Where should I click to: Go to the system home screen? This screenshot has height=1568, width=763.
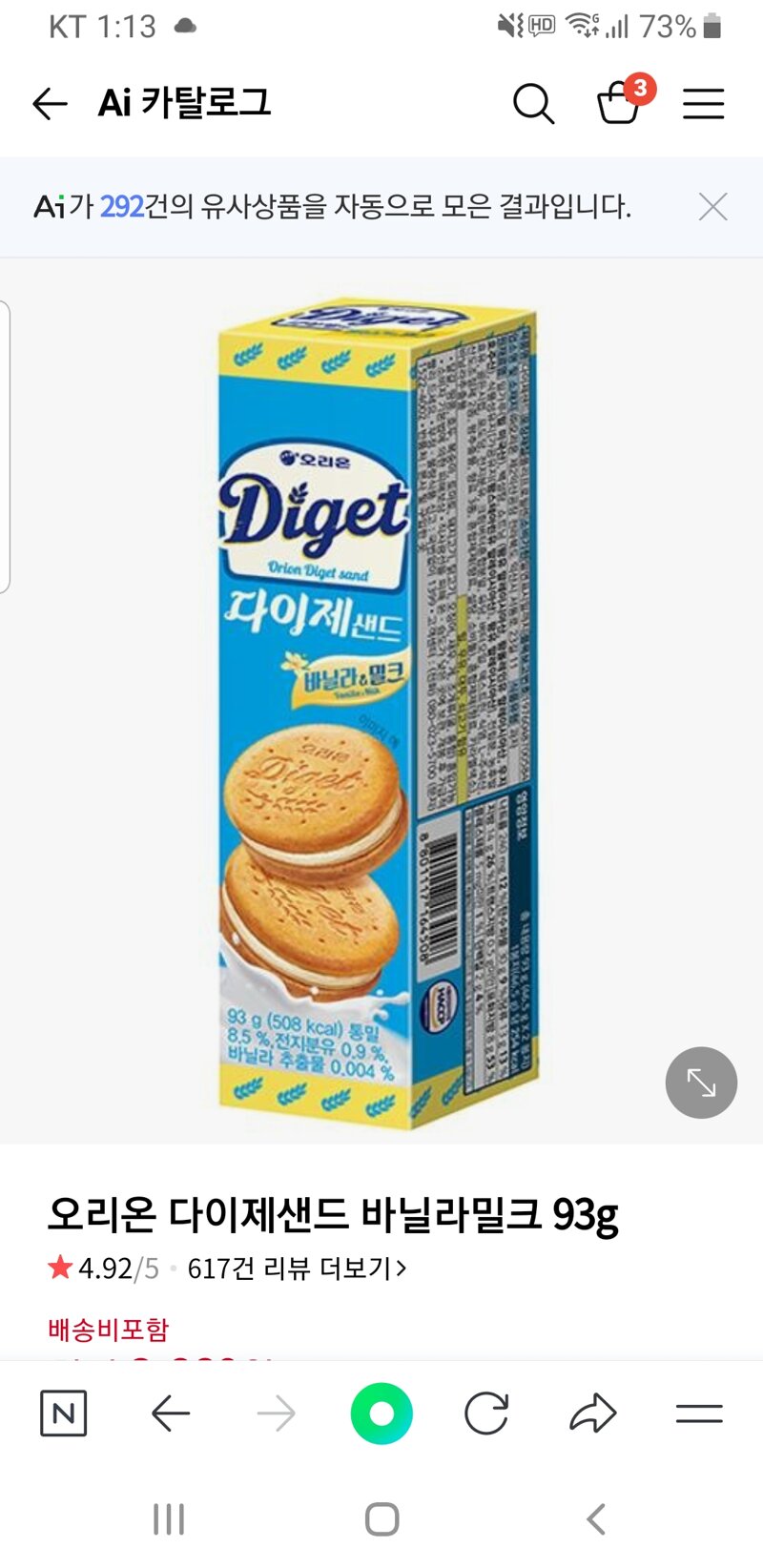tap(381, 1518)
